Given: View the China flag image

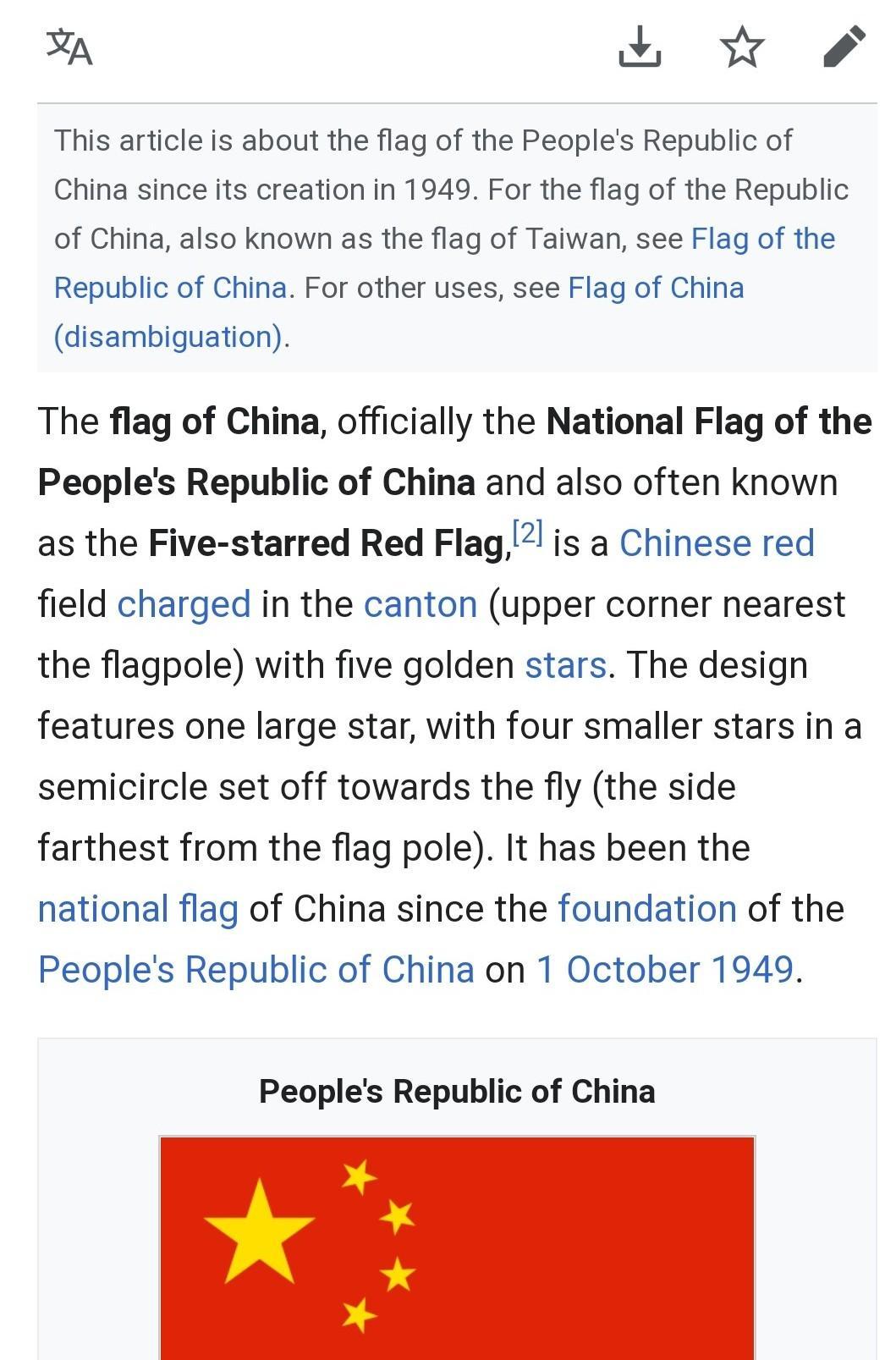Looking at the screenshot, I should 457,1244.
